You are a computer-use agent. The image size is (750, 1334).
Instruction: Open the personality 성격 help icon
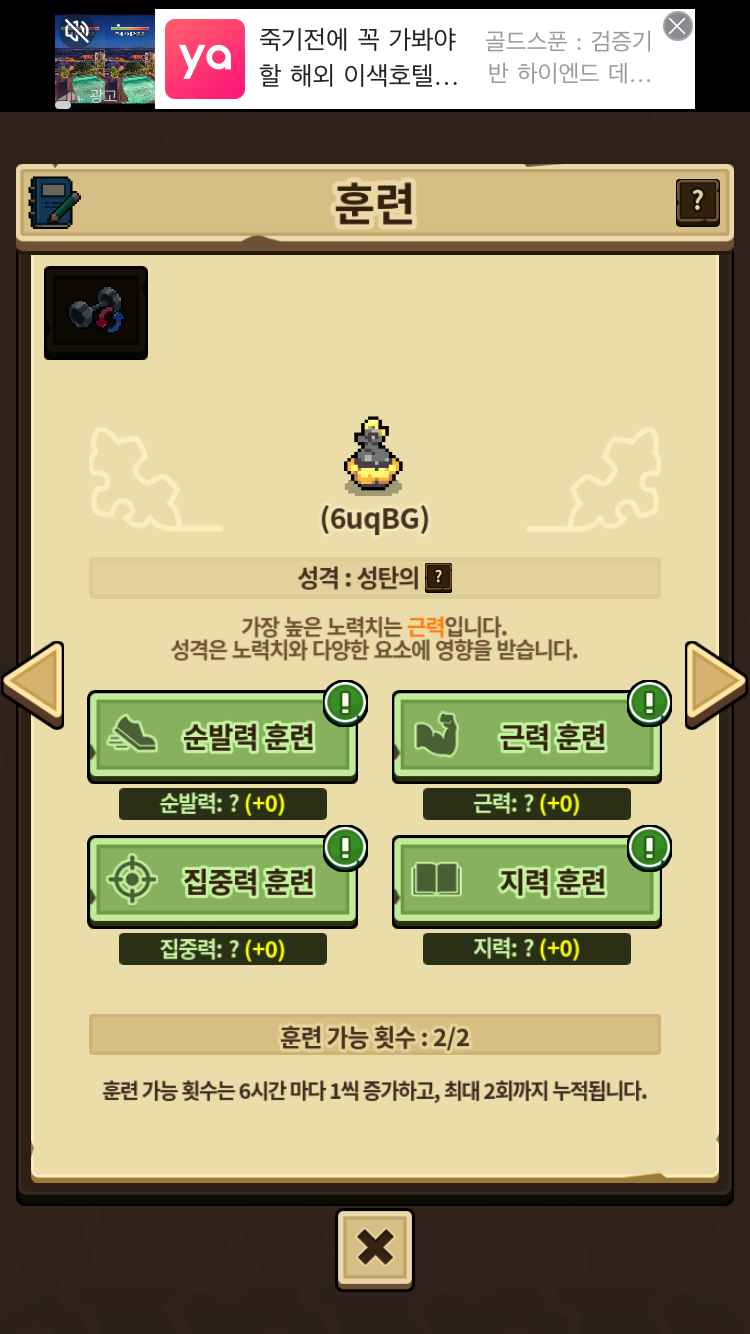[439, 578]
